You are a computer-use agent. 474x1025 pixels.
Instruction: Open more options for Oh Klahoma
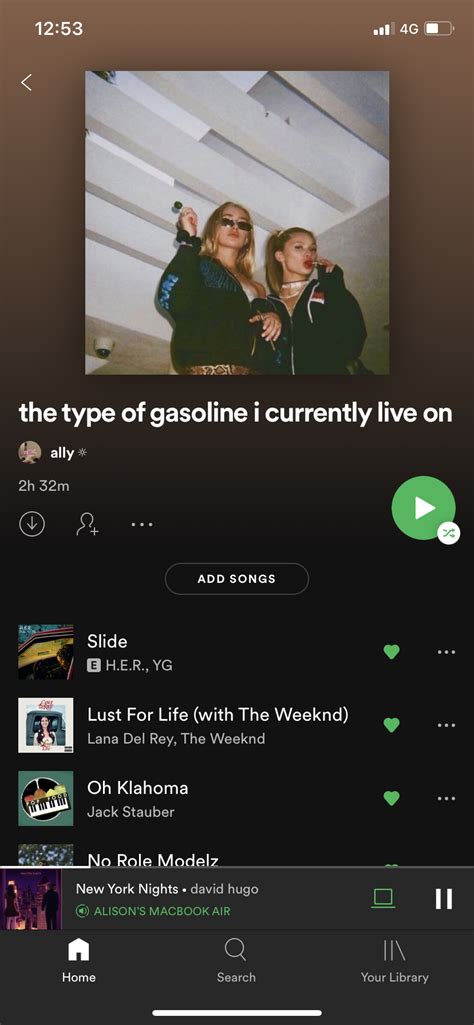(446, 798)
